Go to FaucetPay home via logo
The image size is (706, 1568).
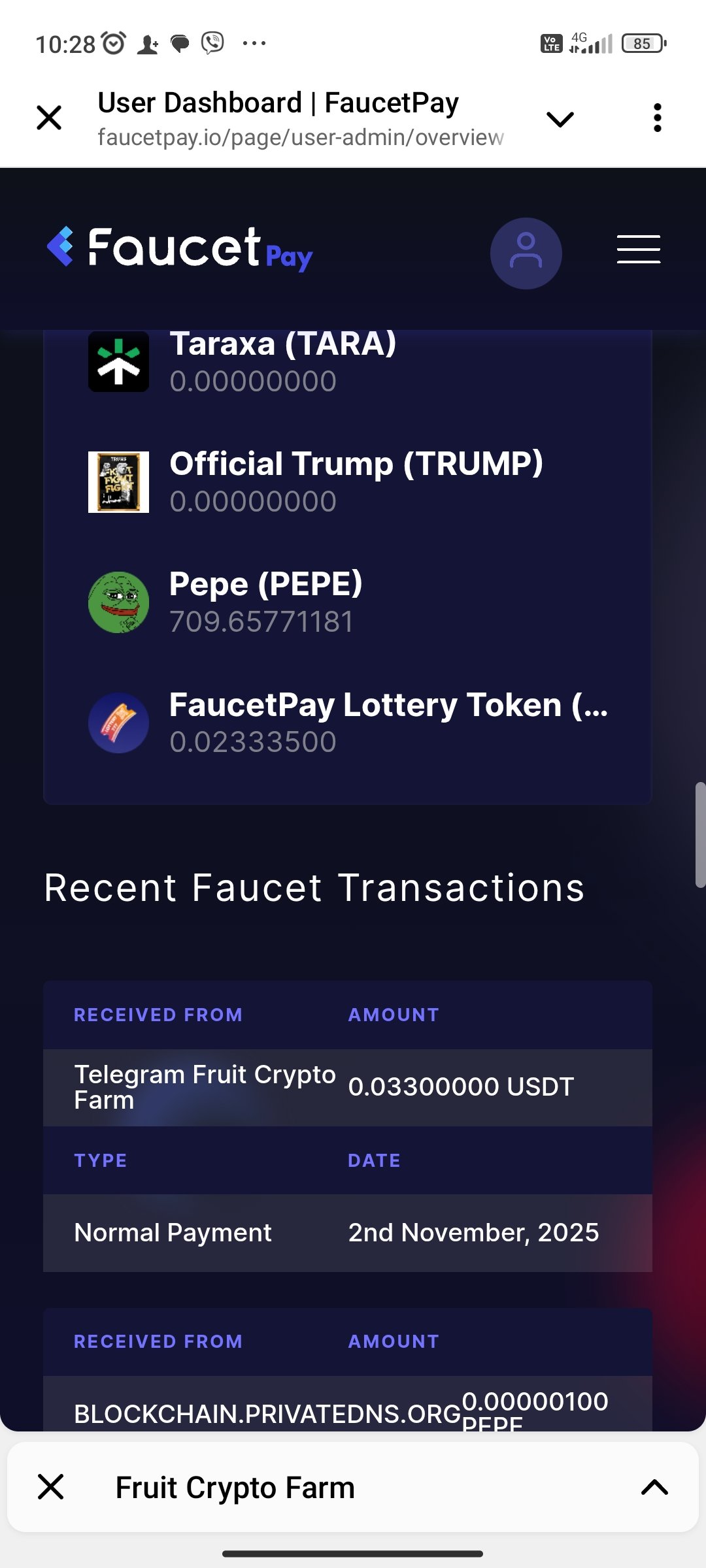[180, 249]
